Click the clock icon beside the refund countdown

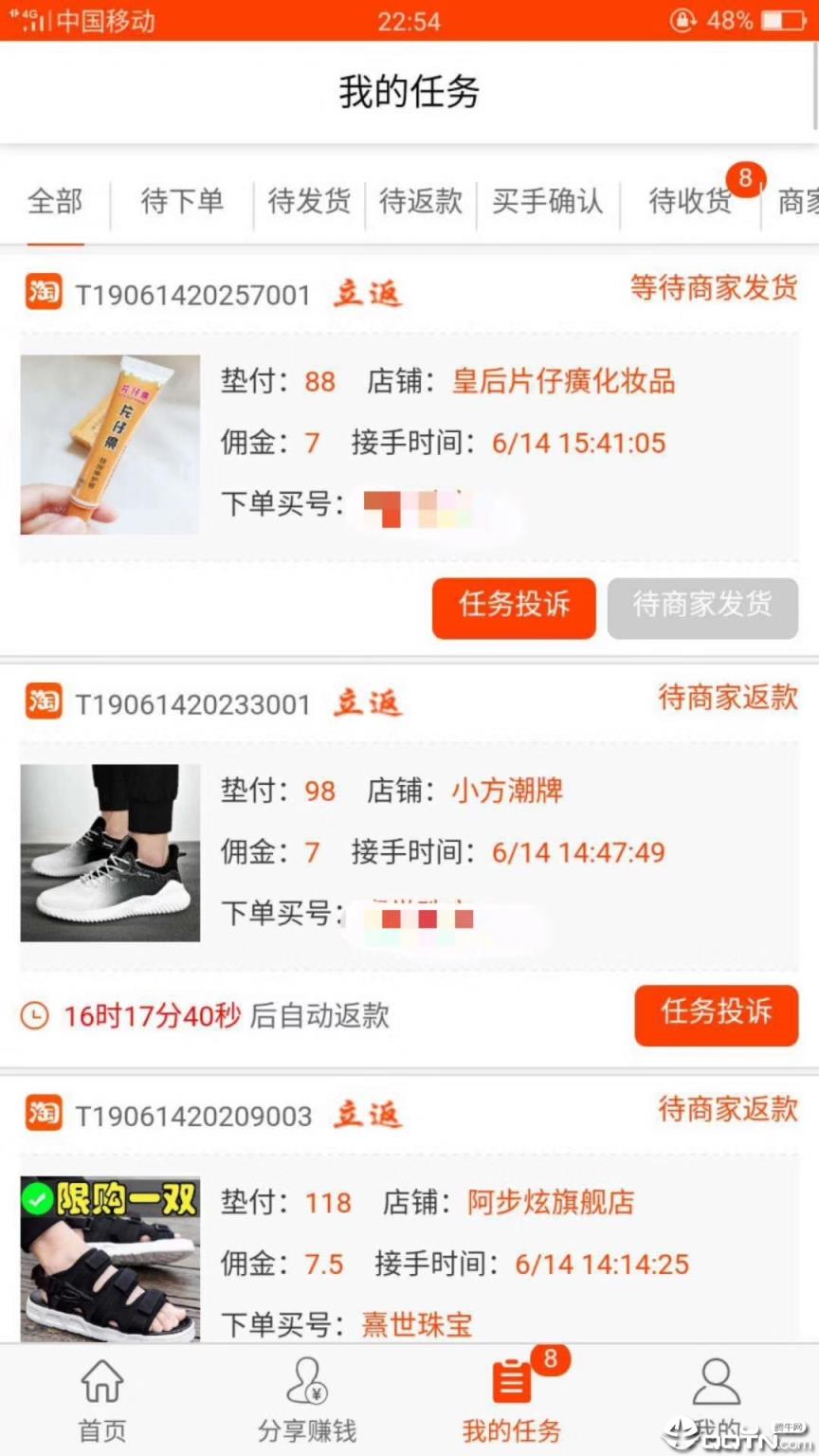[x=35, y=1015]
